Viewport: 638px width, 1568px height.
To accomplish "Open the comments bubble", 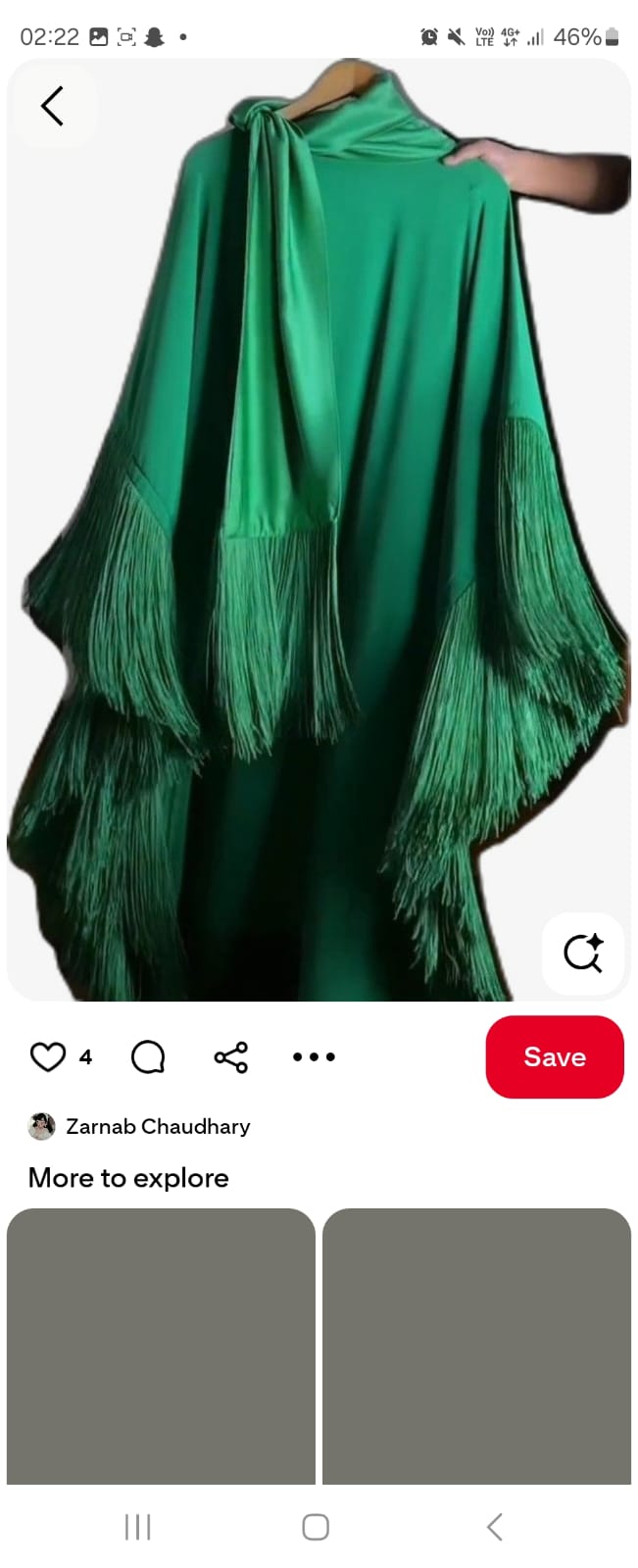I will [x=148, y=1056].
